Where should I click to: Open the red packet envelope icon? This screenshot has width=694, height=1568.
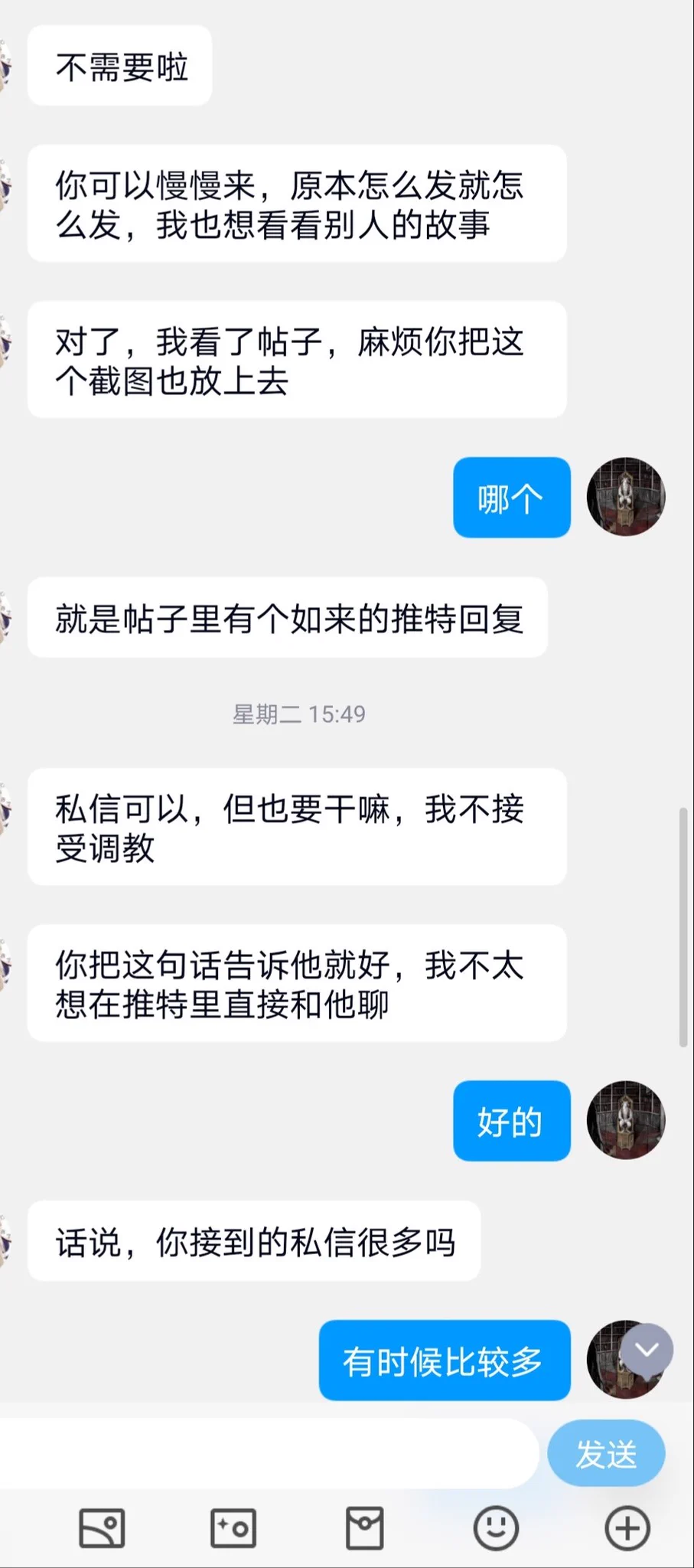[x=365, y=1528]
